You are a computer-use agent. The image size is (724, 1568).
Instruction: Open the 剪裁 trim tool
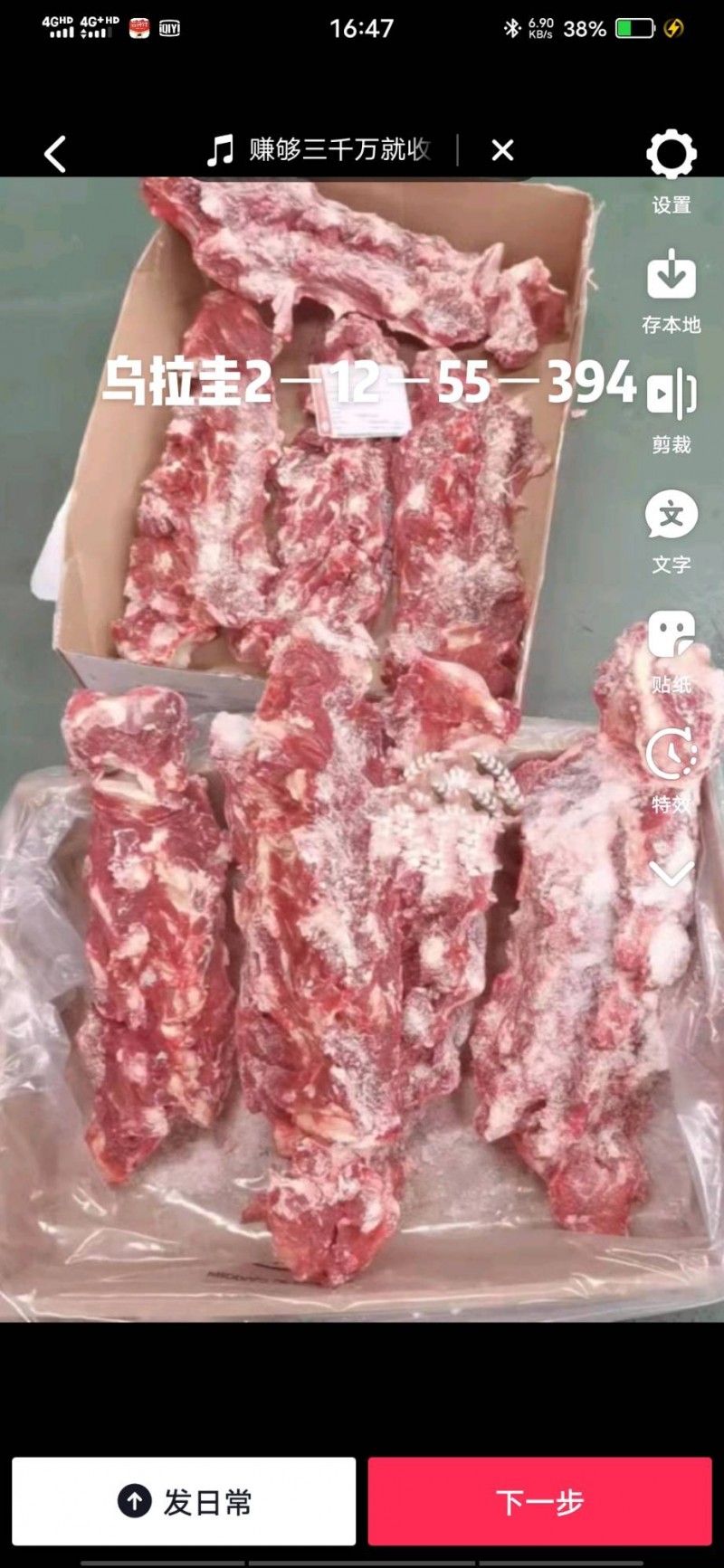click(x=672, y=412)
